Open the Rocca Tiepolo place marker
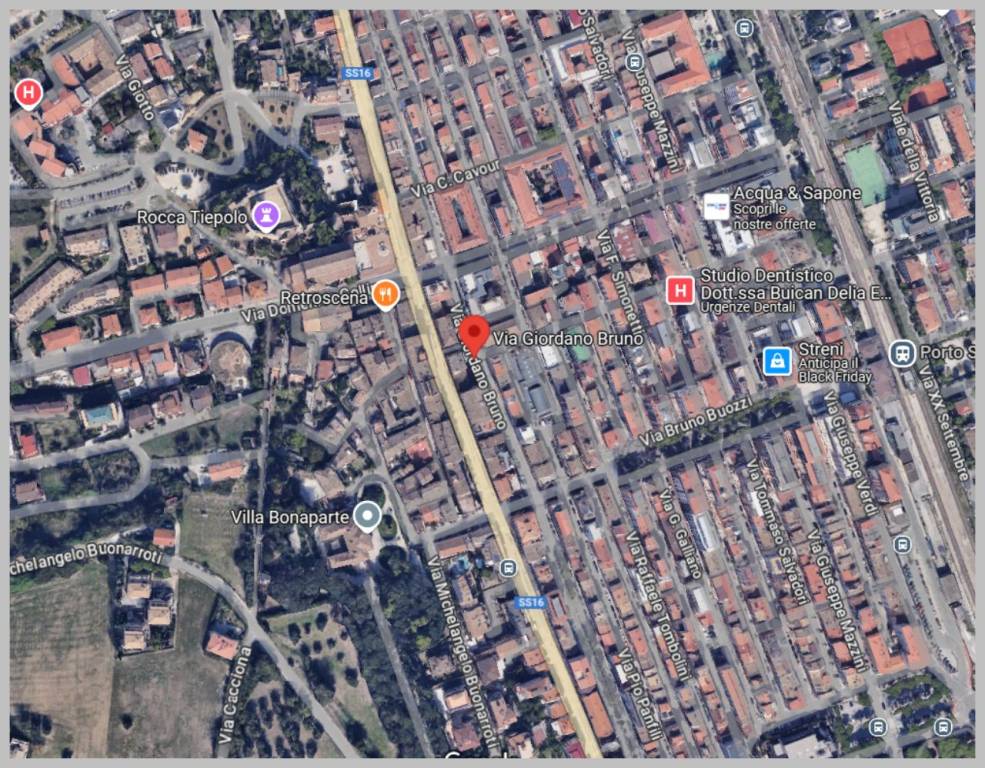The image size is (985, 768). point(265,215)
